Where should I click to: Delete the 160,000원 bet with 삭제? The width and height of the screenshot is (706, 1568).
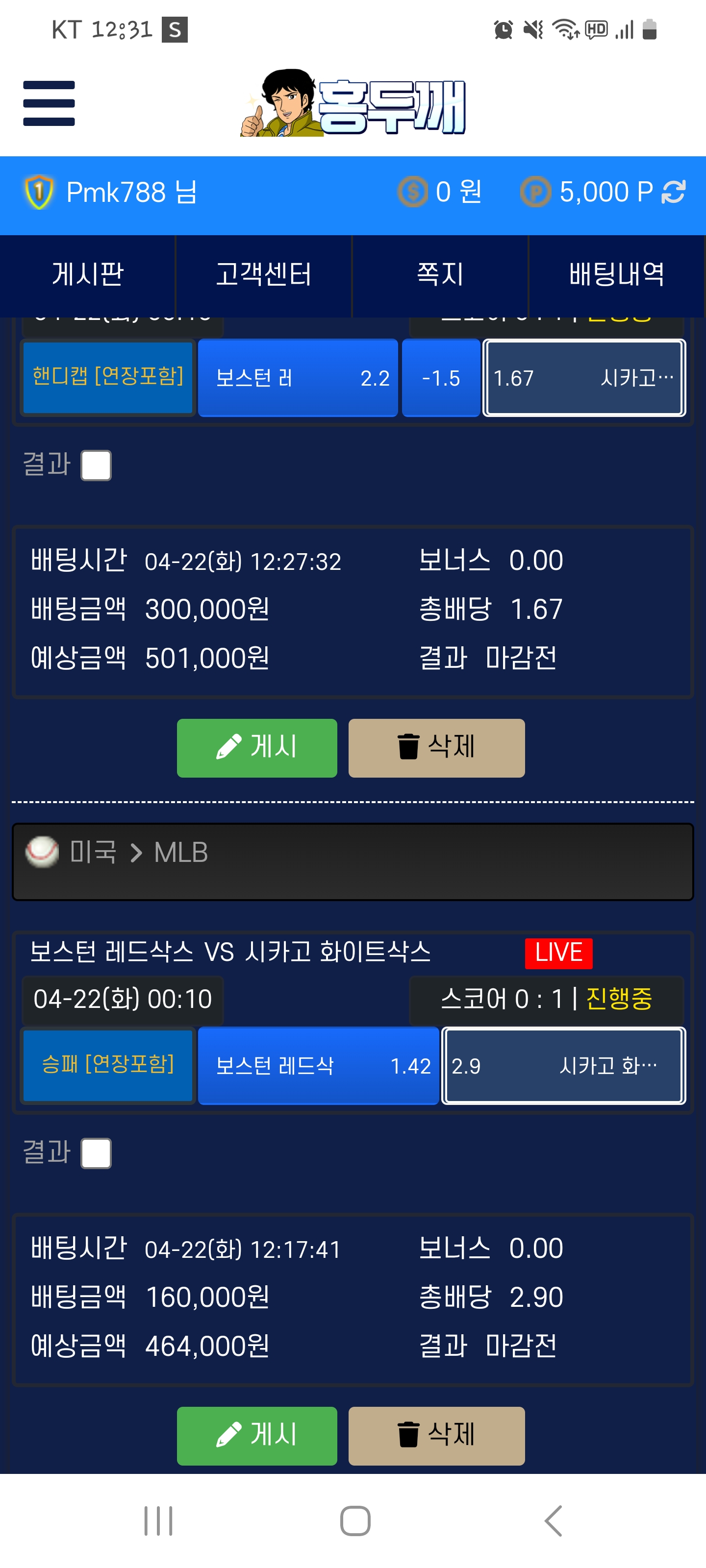point(436,1435)
